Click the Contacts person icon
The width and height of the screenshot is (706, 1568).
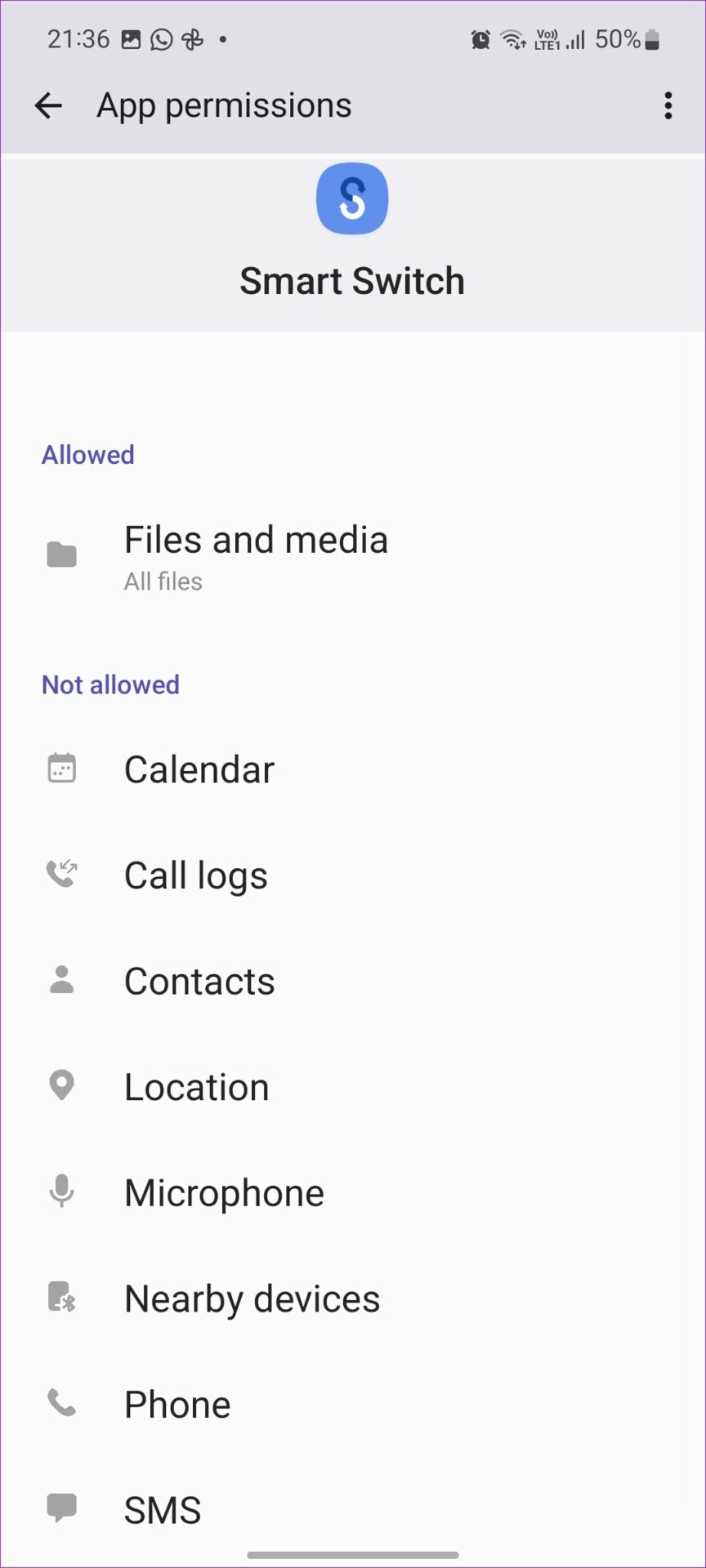(62, 980)
